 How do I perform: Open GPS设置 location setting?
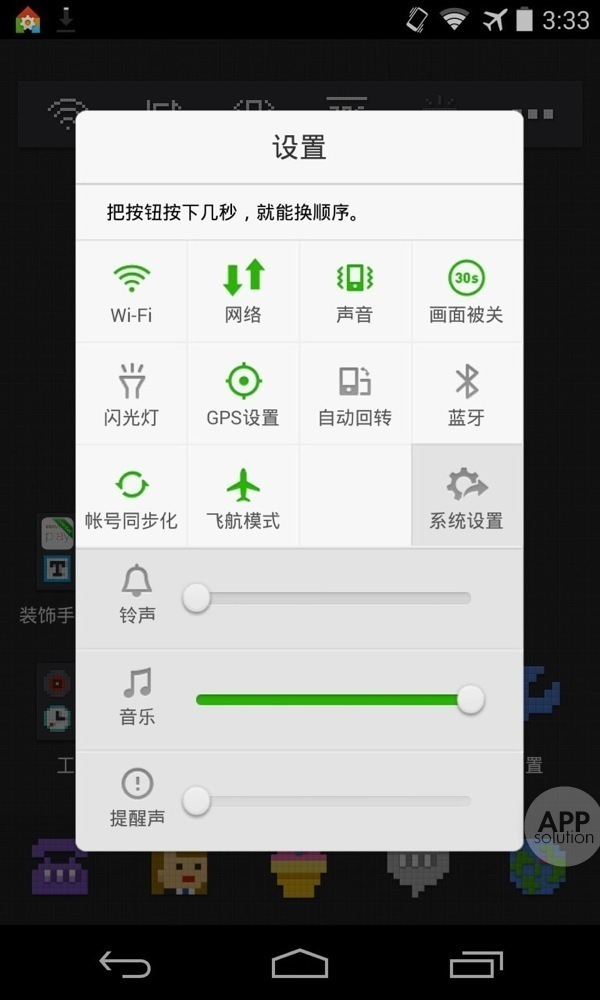pyautogui.click(x=243, y=394)
